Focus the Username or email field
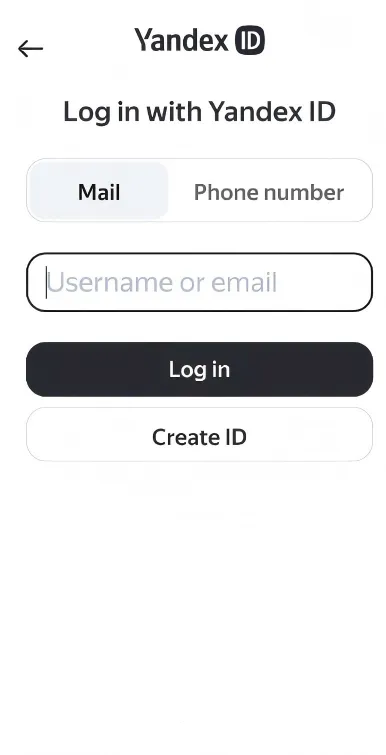Viewport: 386px width, 755px height. [x=199, y=282]
